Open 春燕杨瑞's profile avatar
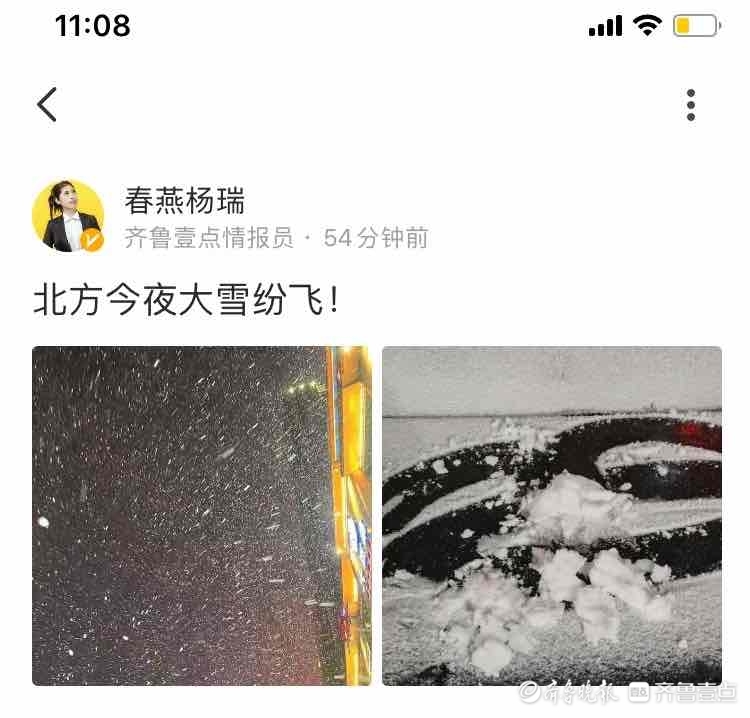 click(x=68, y=215)
